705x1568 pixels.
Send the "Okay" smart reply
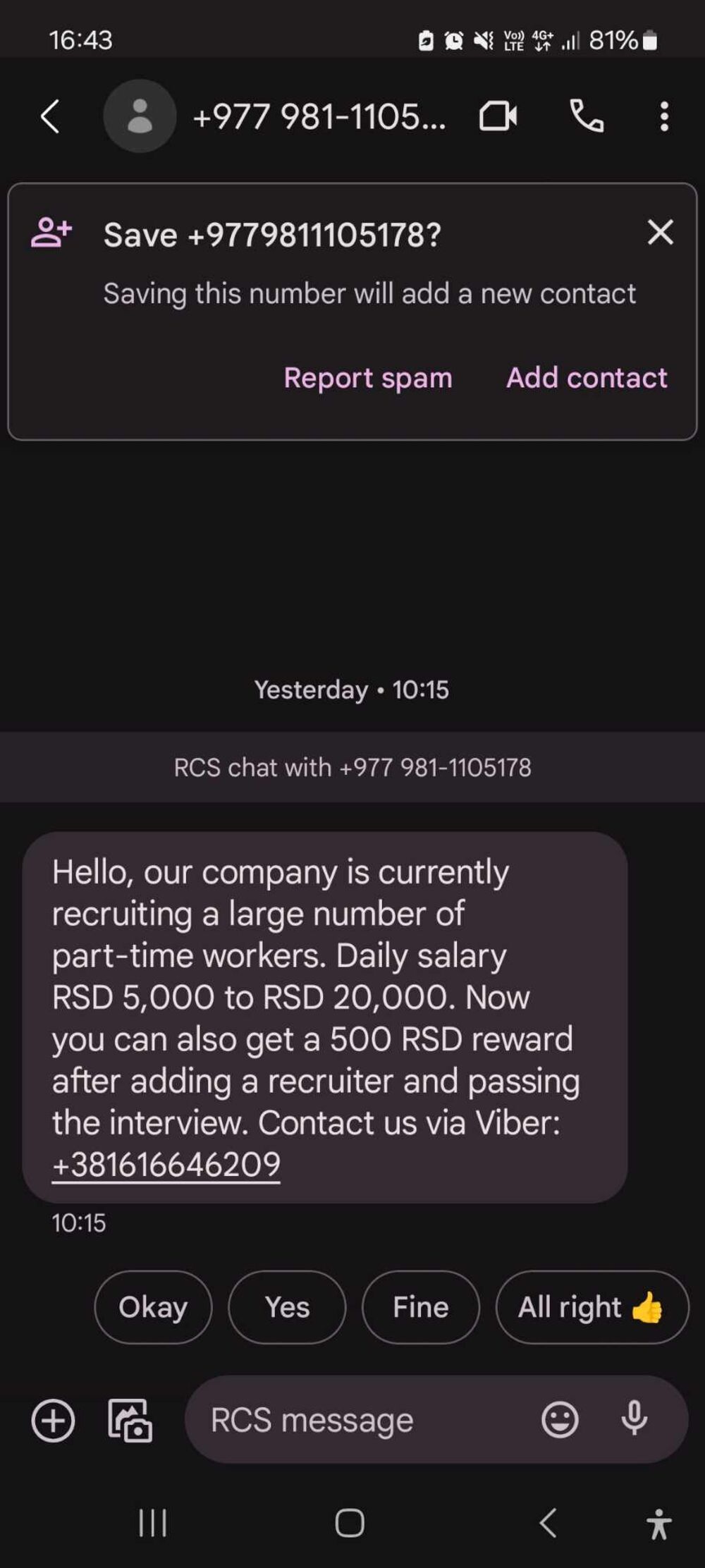153,1307
